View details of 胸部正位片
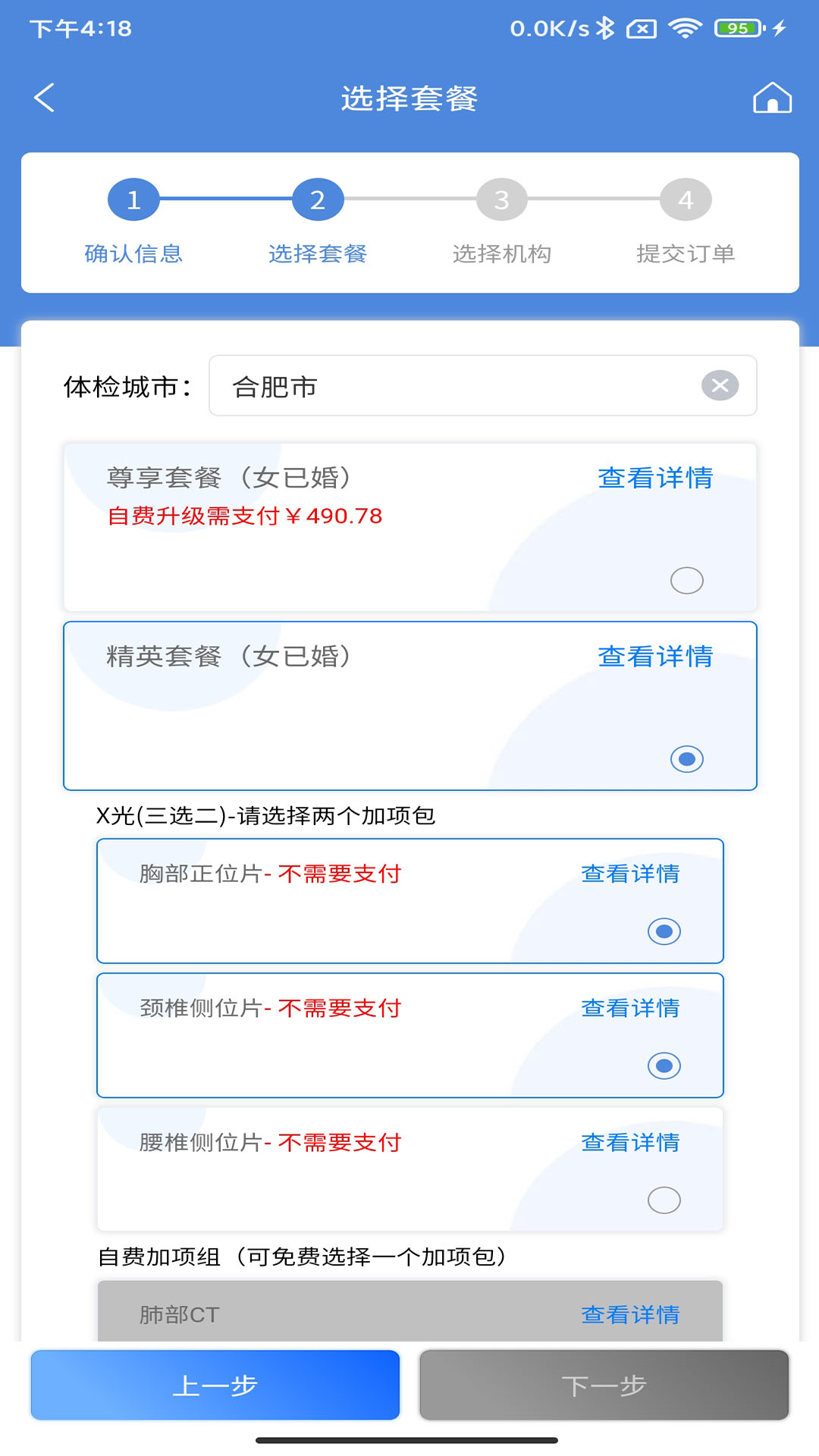The height and width of the screenshot is (1456, 819). pos(630,874)
